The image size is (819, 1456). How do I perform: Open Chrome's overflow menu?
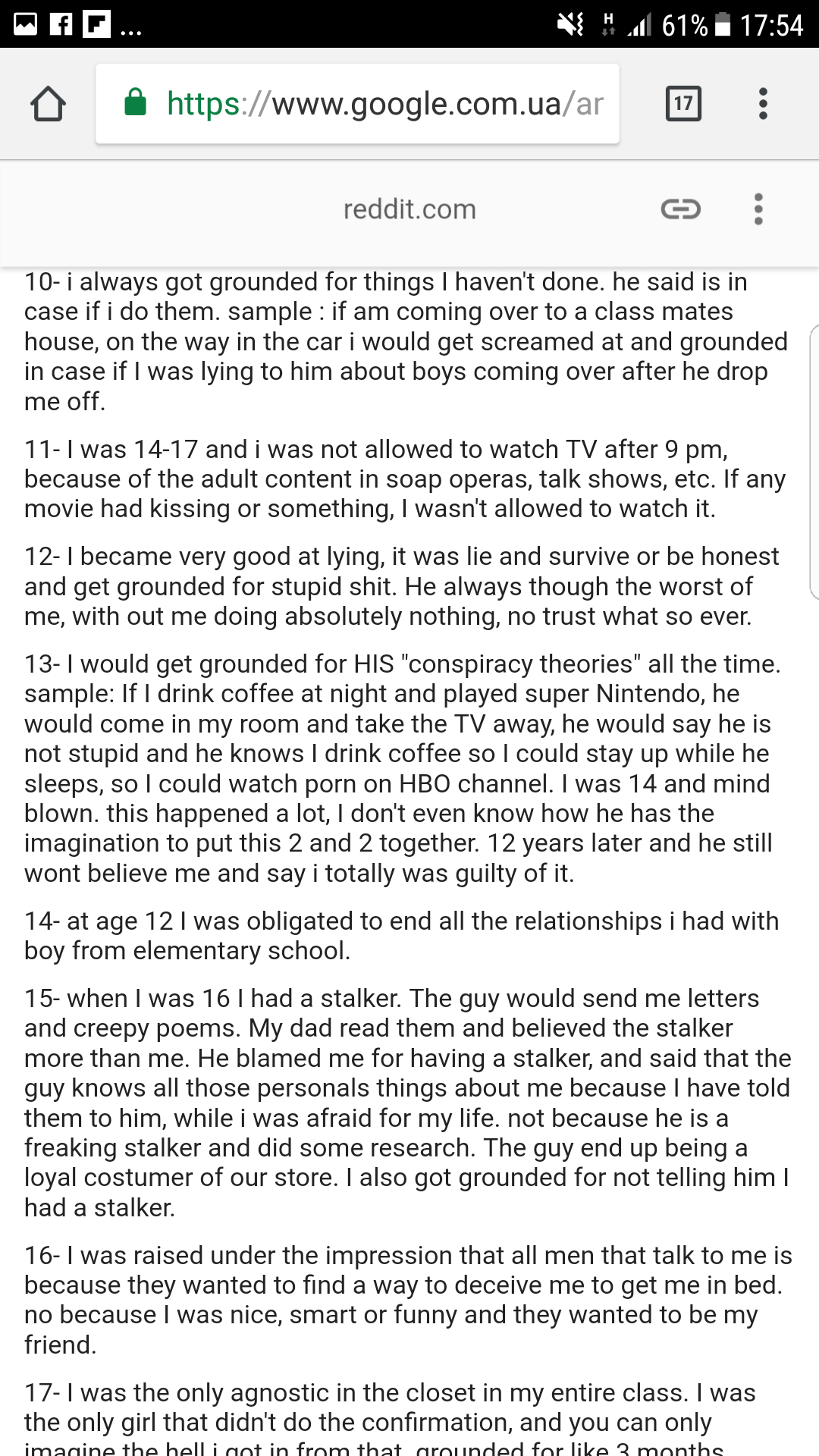point(763,104)
